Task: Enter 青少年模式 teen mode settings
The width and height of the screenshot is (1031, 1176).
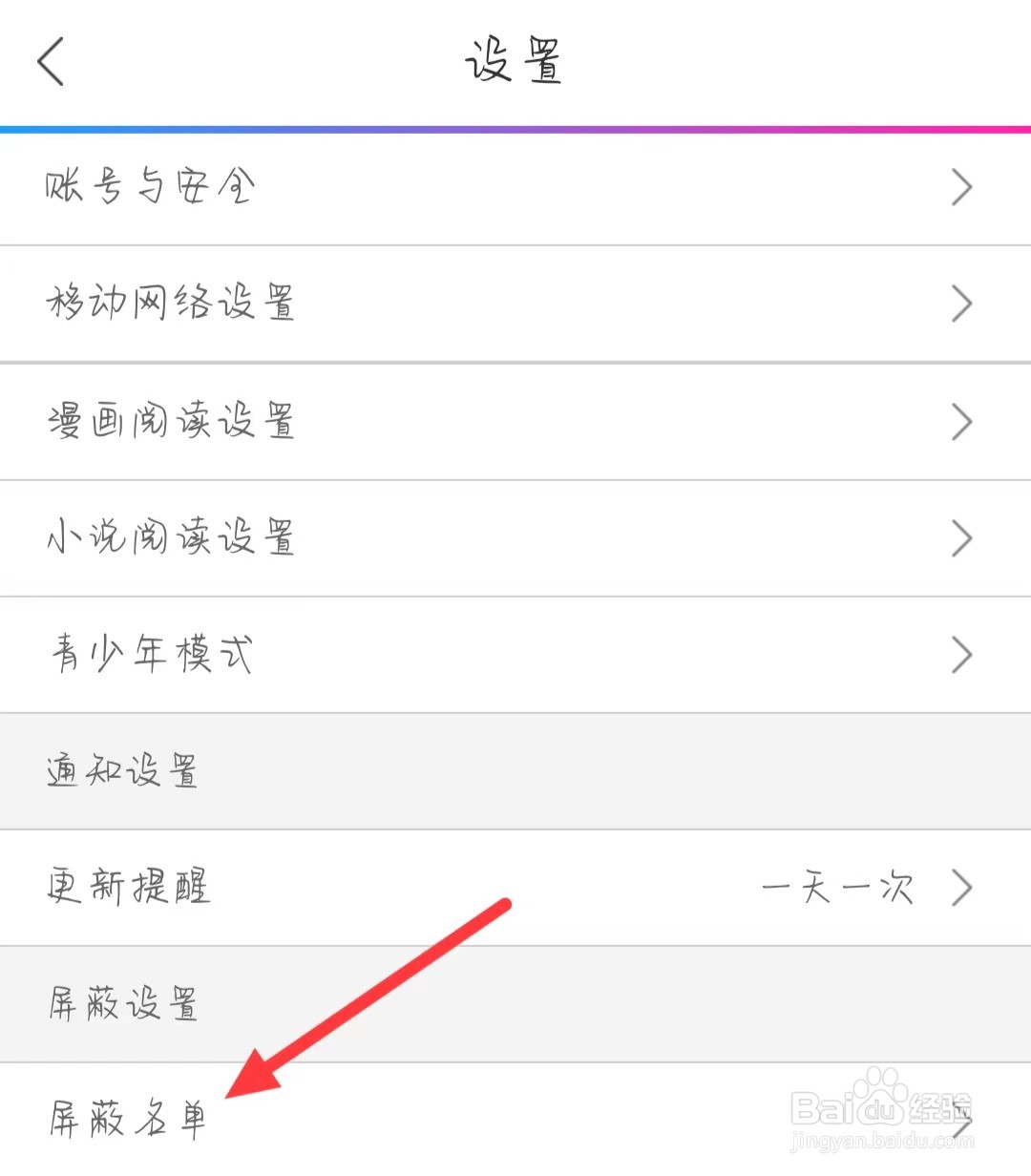Action: pyautogui.click(x=150, y=655)
